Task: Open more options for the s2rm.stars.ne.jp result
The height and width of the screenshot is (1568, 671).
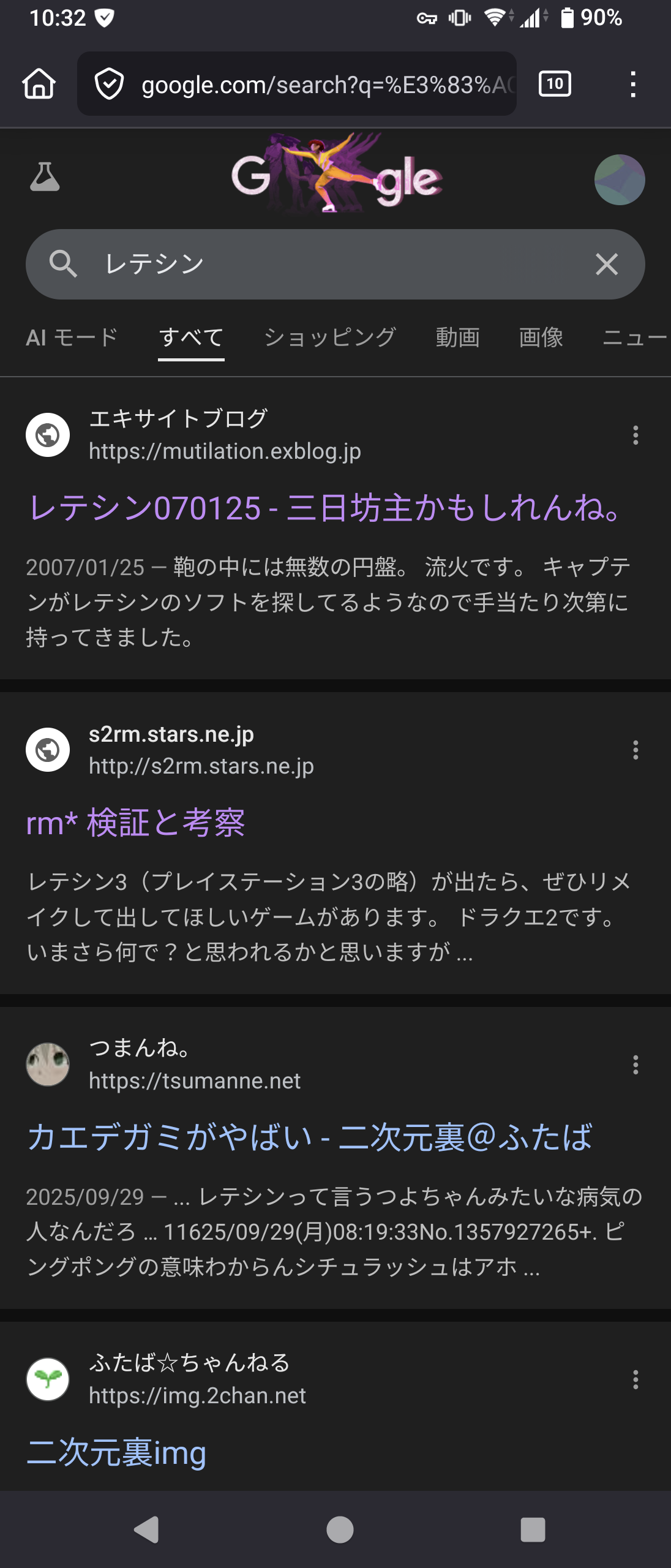Action: pyautogui.click(x=635, y=750)
